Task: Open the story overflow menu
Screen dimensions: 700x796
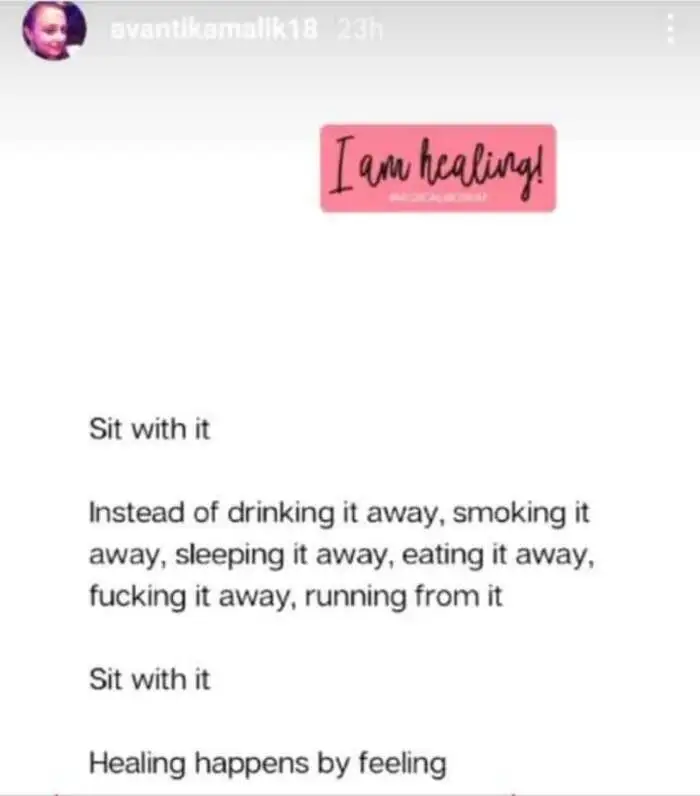Action: click(669, 30)
